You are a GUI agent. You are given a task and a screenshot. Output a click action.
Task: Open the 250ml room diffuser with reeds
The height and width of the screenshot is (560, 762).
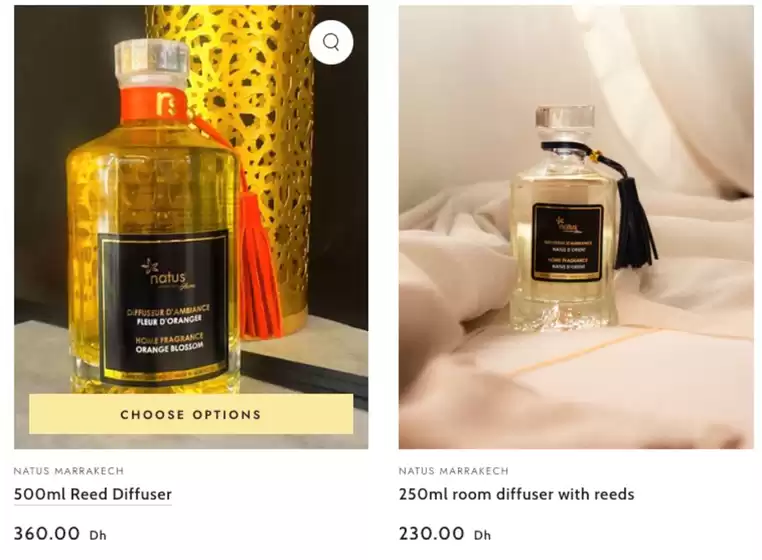coord(516,494)
